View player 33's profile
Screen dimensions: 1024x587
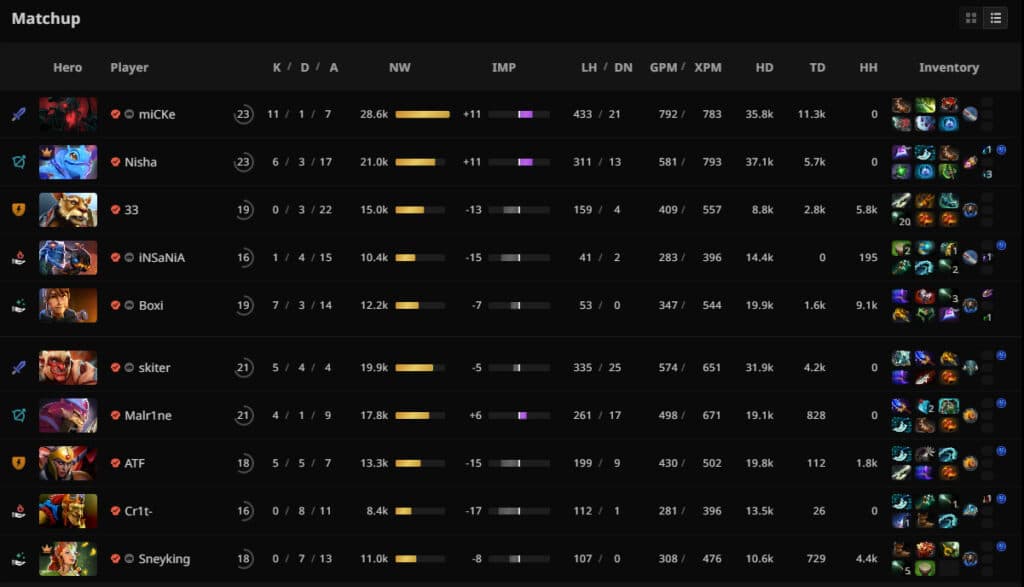132,210
